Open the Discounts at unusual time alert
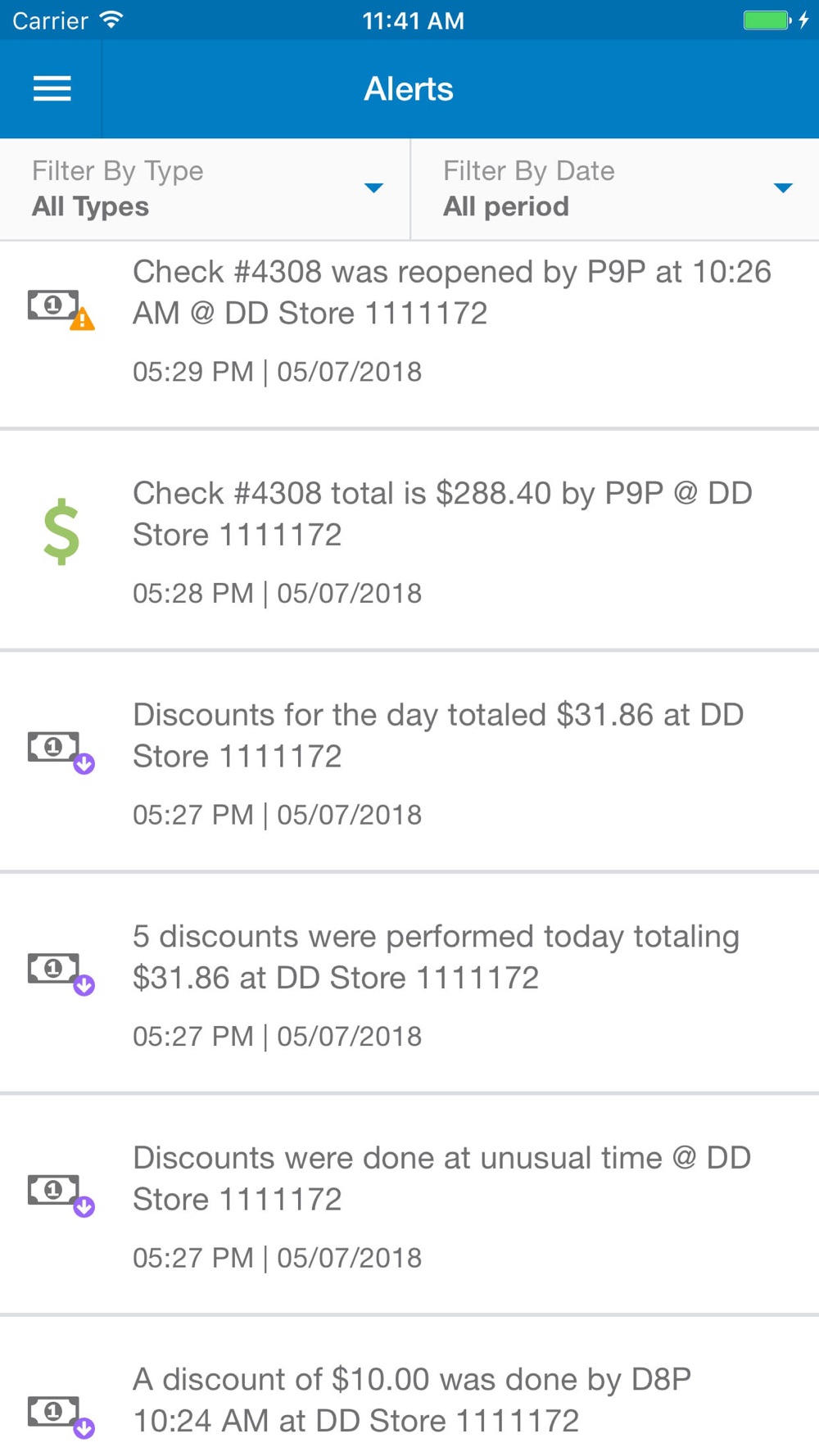This screenshot has height=1456, width=819. point(409,1205)
